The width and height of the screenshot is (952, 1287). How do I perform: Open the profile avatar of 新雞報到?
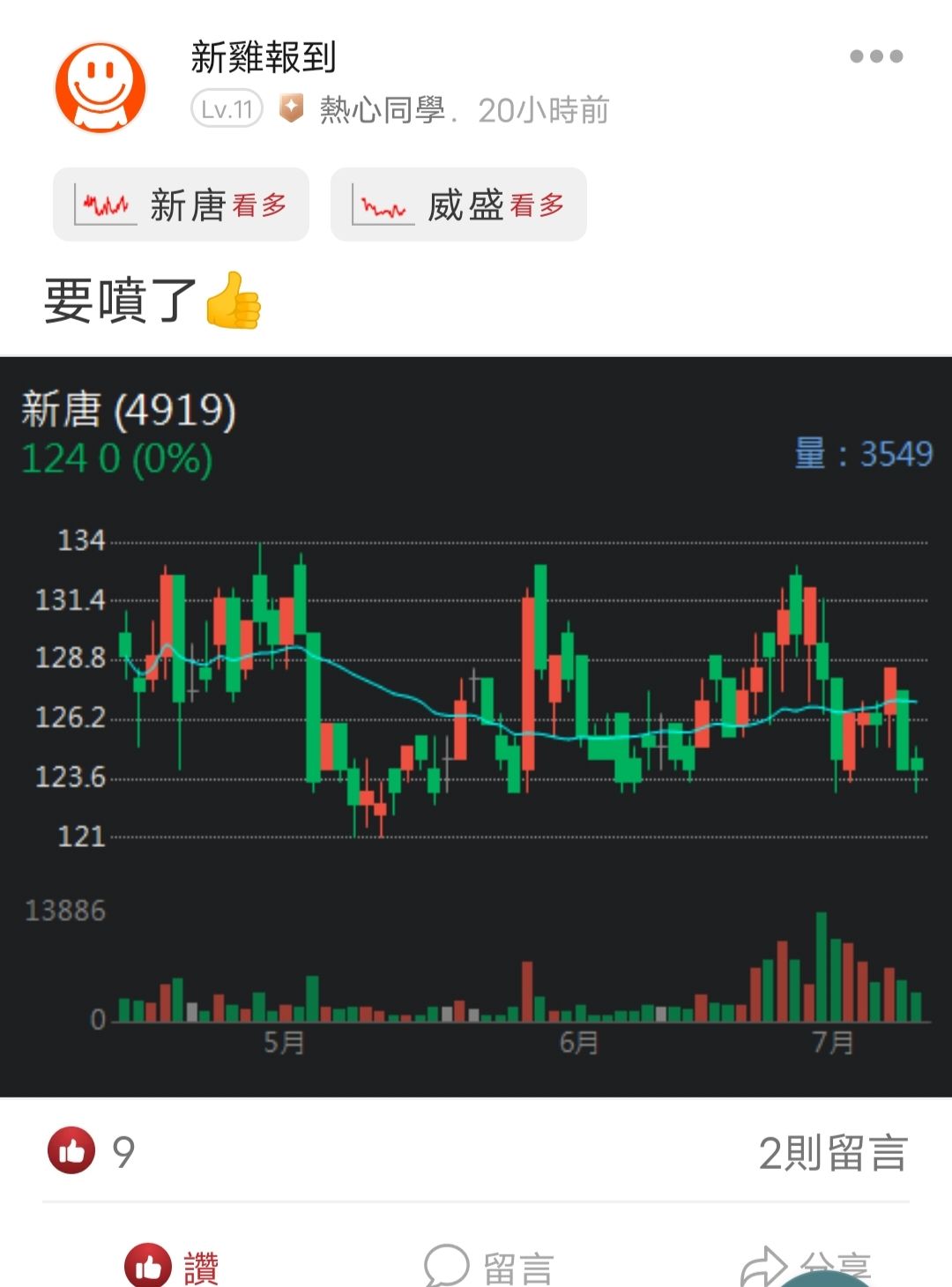point(100,87)
